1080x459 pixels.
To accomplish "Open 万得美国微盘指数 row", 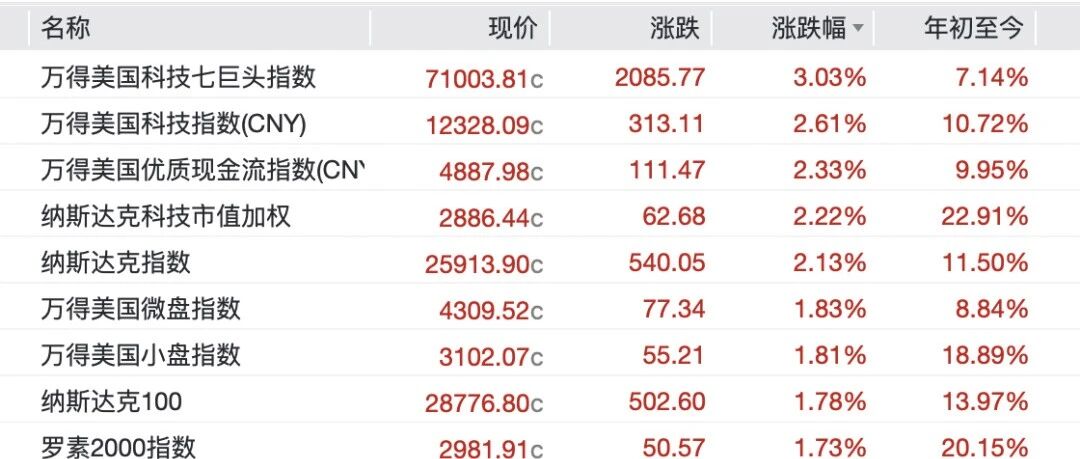I will tap(540, 306).
